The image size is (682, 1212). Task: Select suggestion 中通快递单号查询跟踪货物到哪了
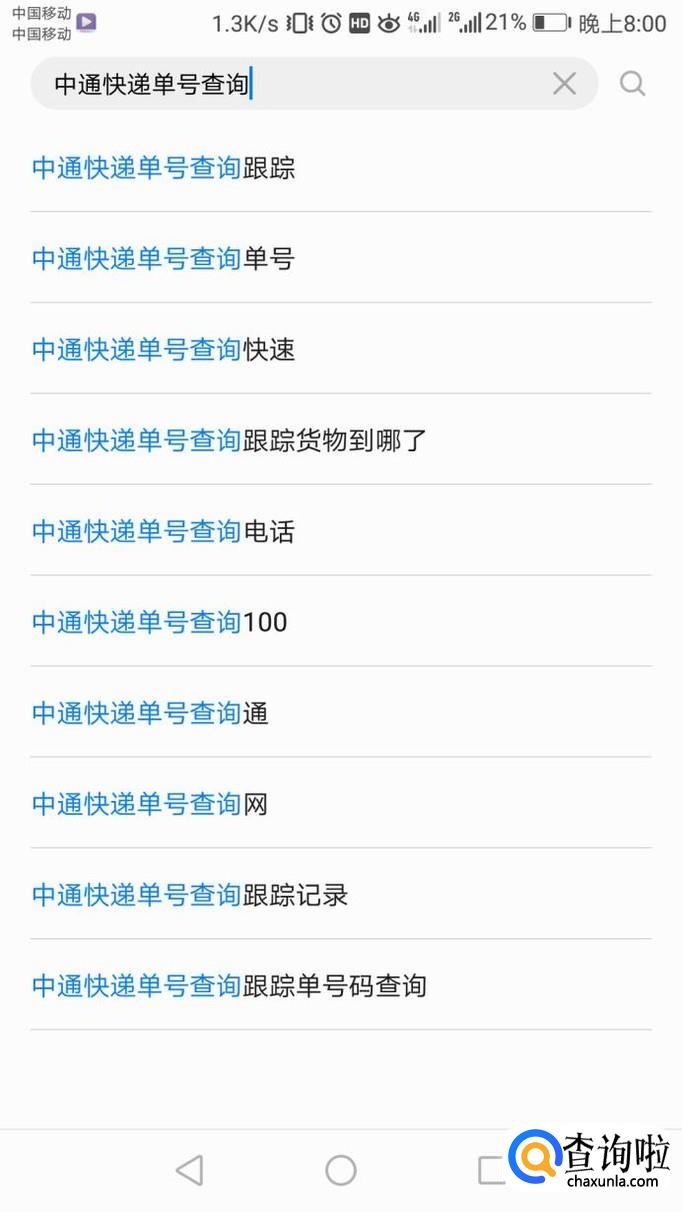tap(230, 440)
